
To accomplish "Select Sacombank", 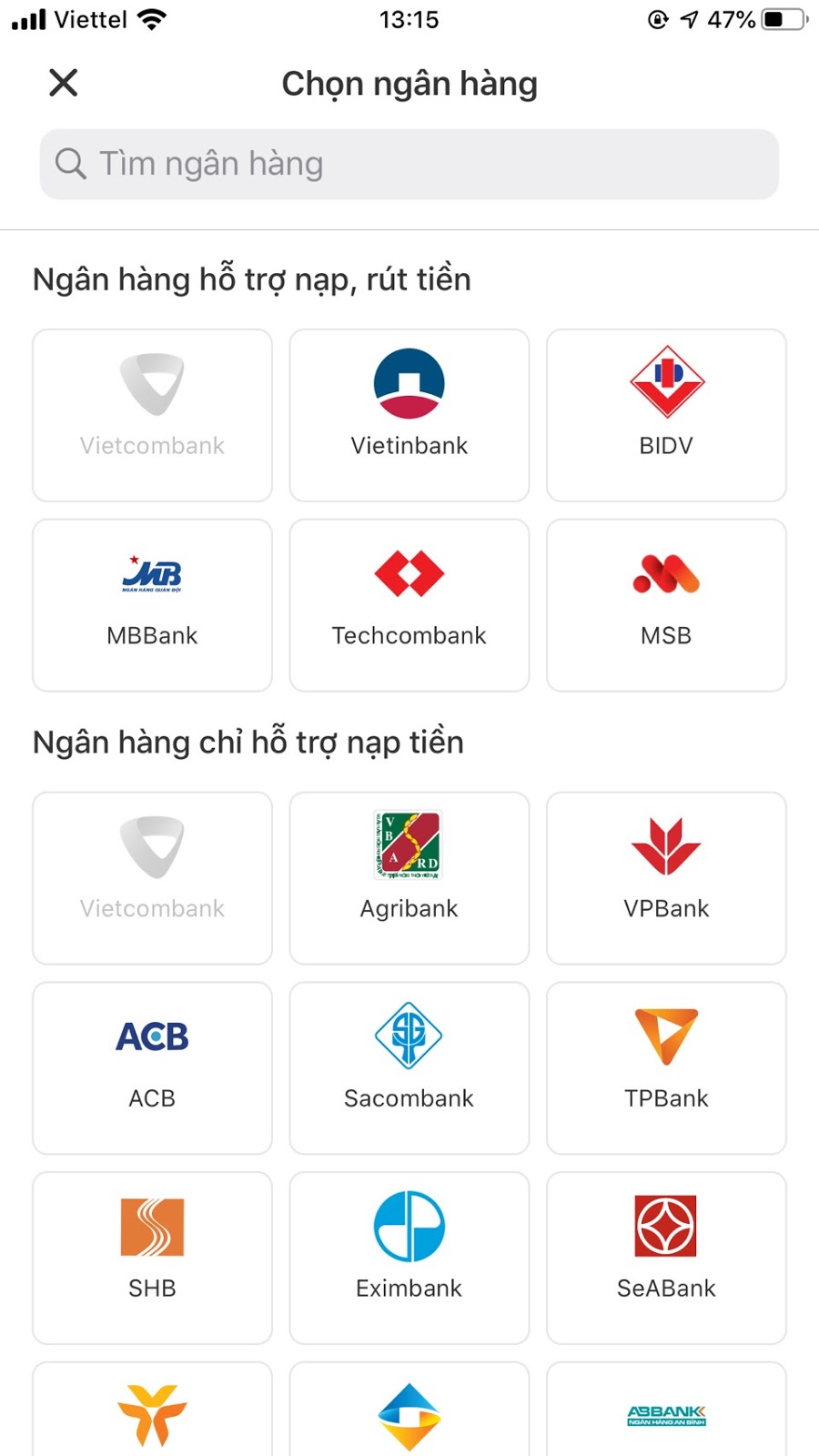I will pyautogui.click(x=409, y=1068).
